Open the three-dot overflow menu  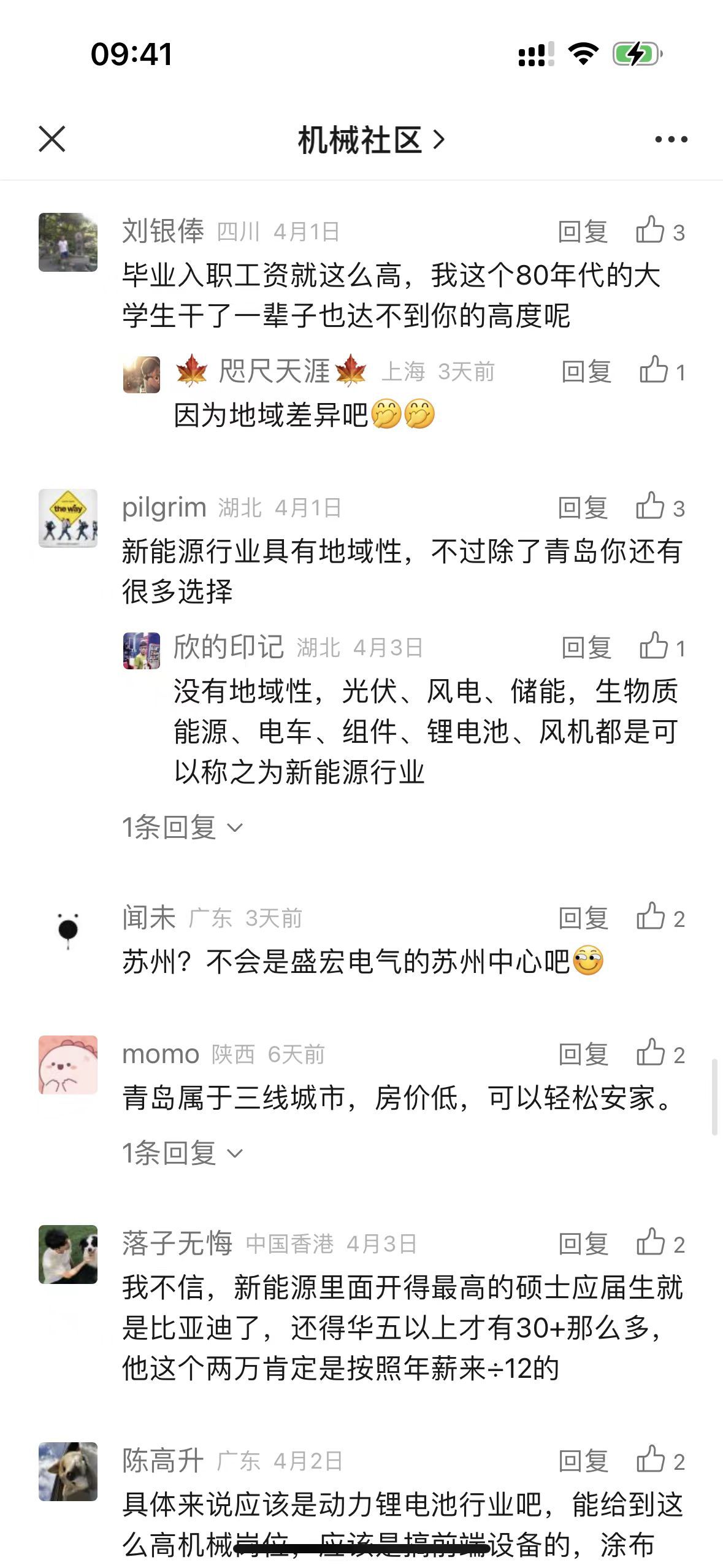click(x=671, y=140)
